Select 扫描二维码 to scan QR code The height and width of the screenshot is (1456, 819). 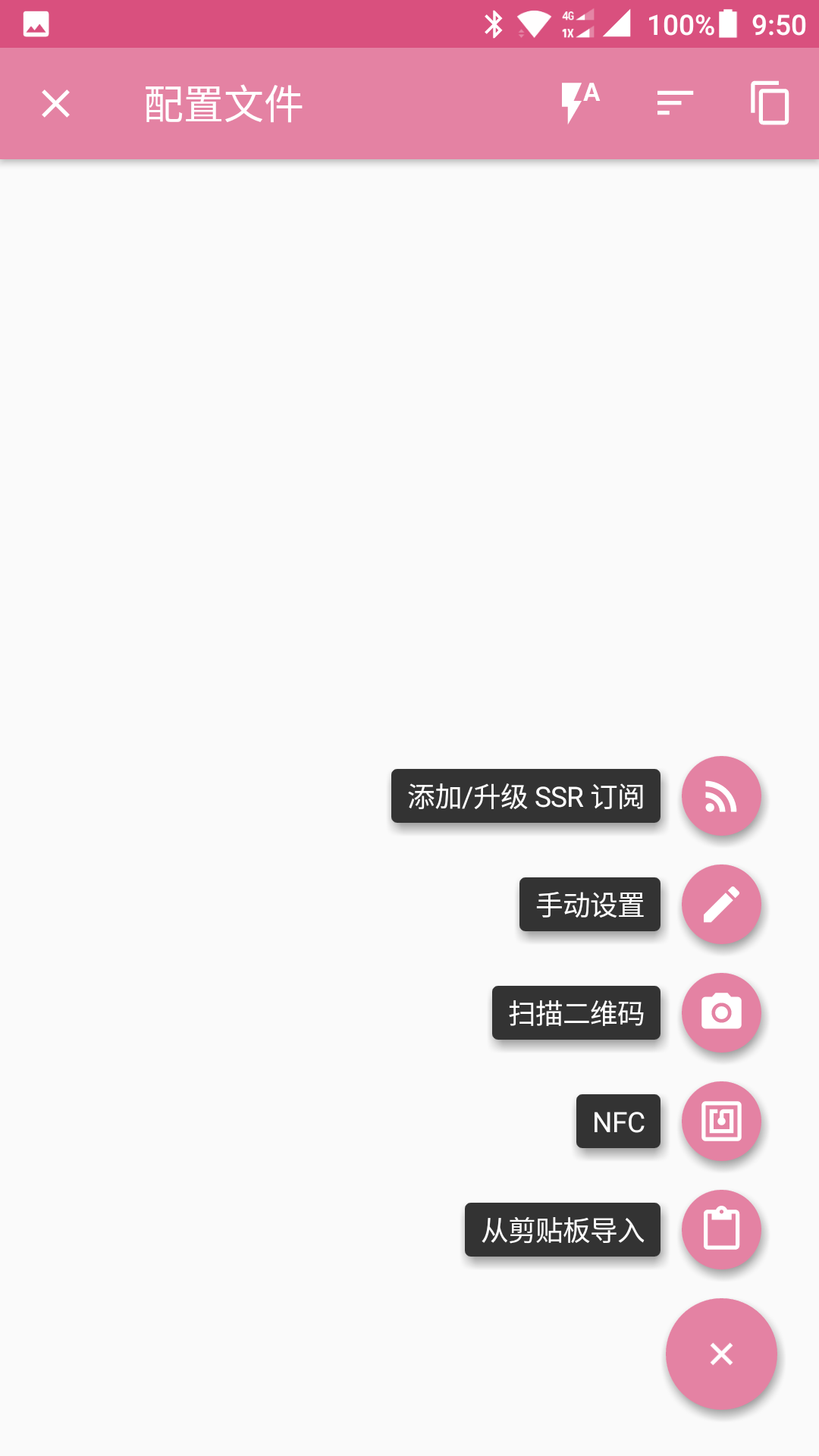click(720, 1013)
